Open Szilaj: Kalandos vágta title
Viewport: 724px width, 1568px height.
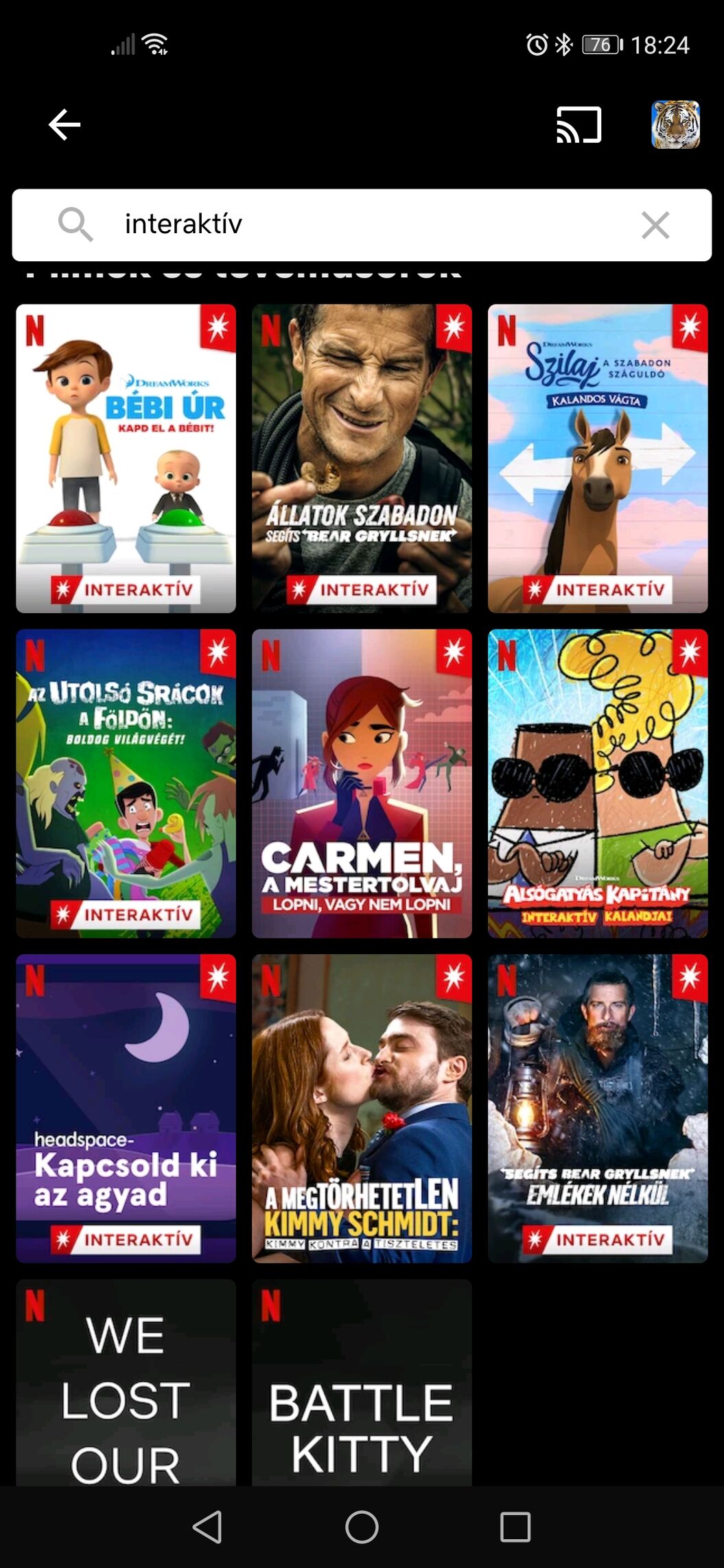(597, 458)
